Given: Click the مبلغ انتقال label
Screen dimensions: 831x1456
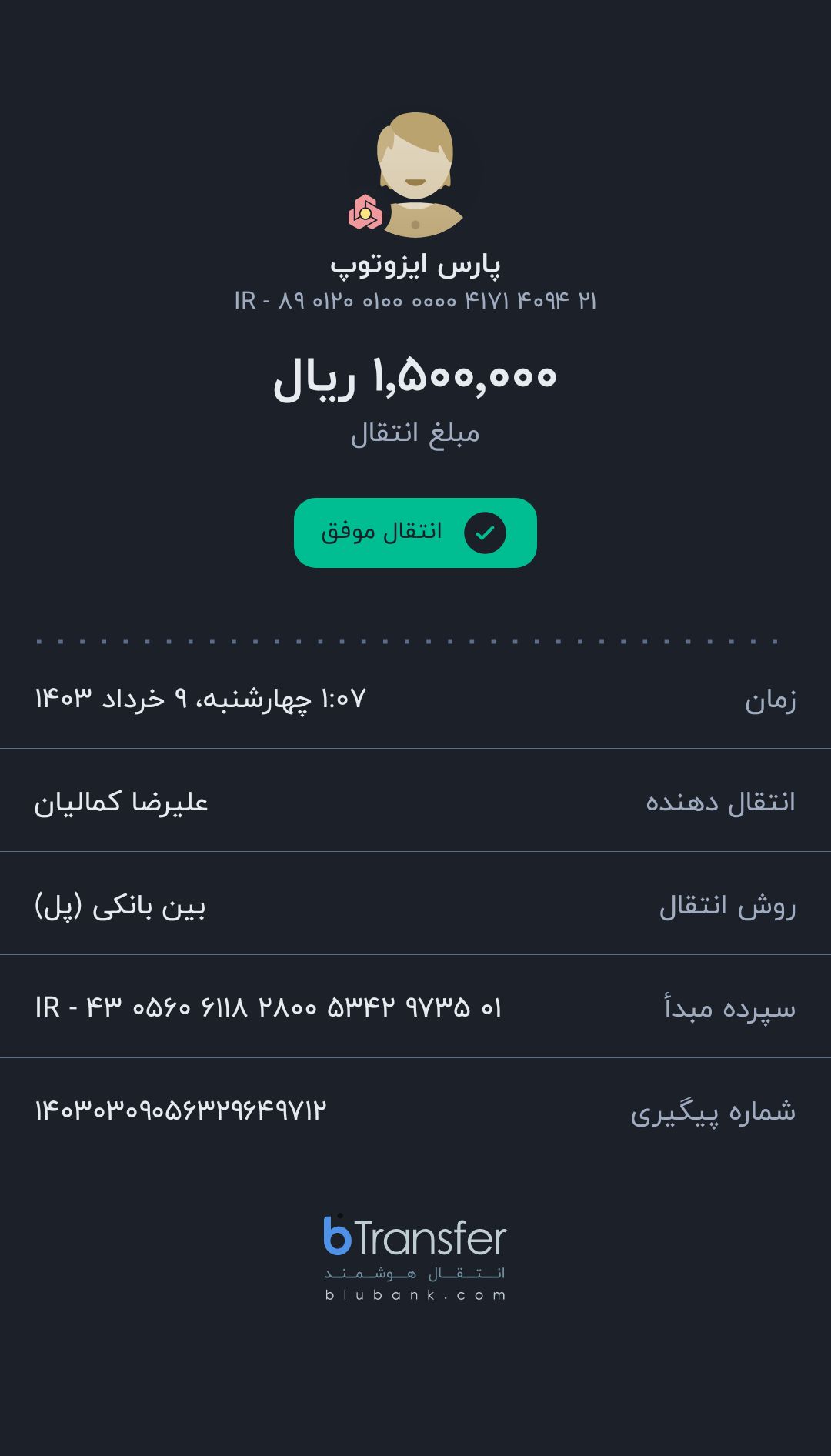Looking at the screenshot, I should coord(415,432).
